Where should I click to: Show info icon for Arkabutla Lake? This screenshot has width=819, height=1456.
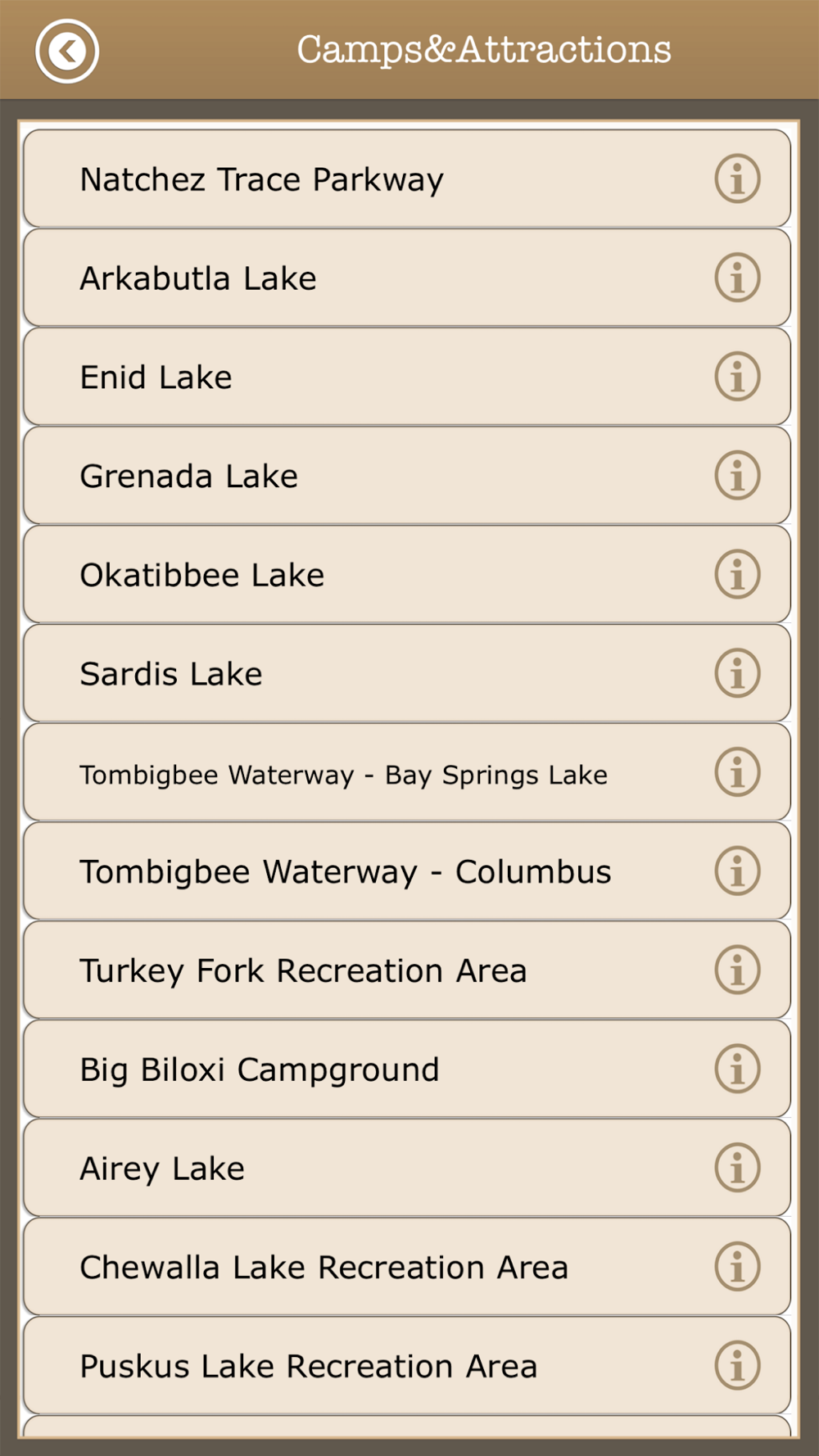click(737, 278)
